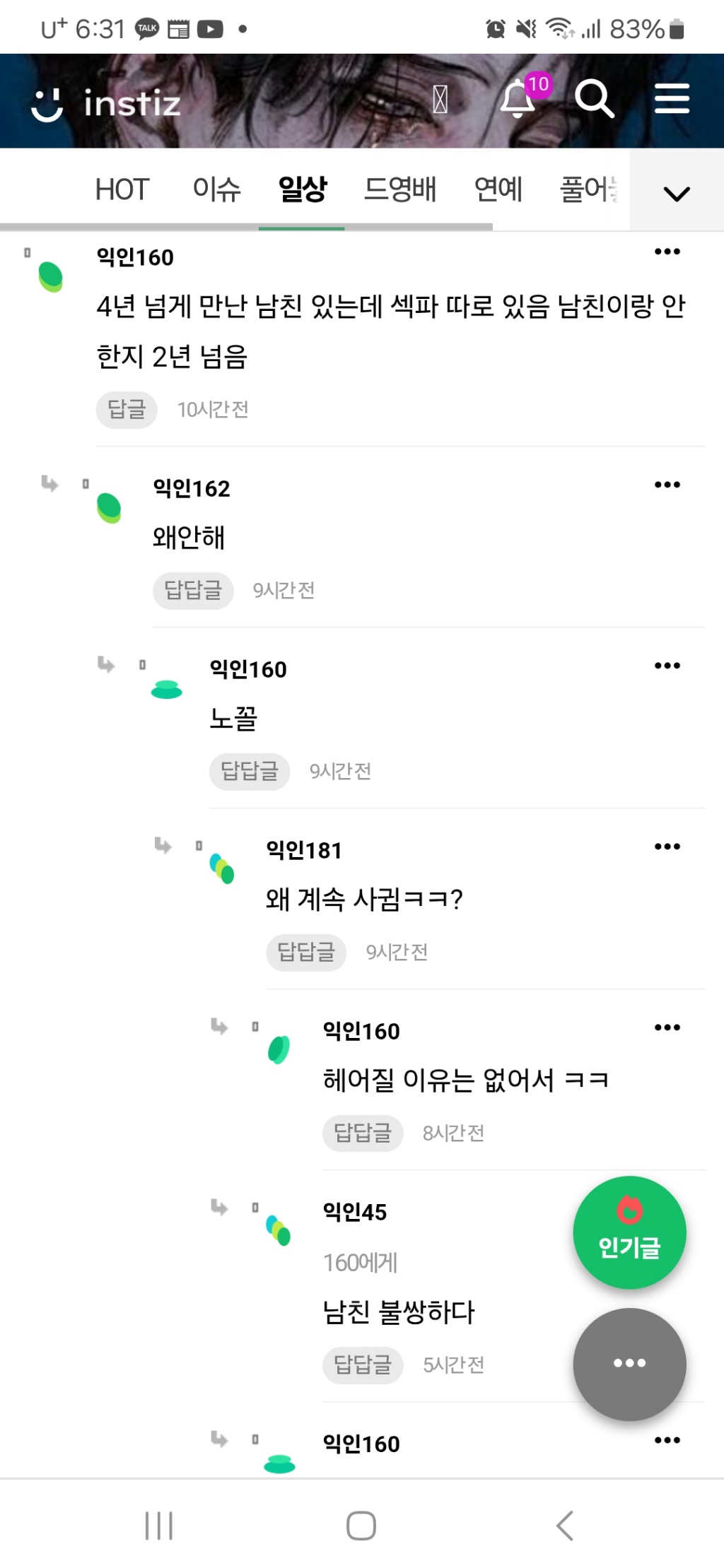This screenshot has height=1568, width=724.
Task: Open the notifications bell
Action: [518, 99]
